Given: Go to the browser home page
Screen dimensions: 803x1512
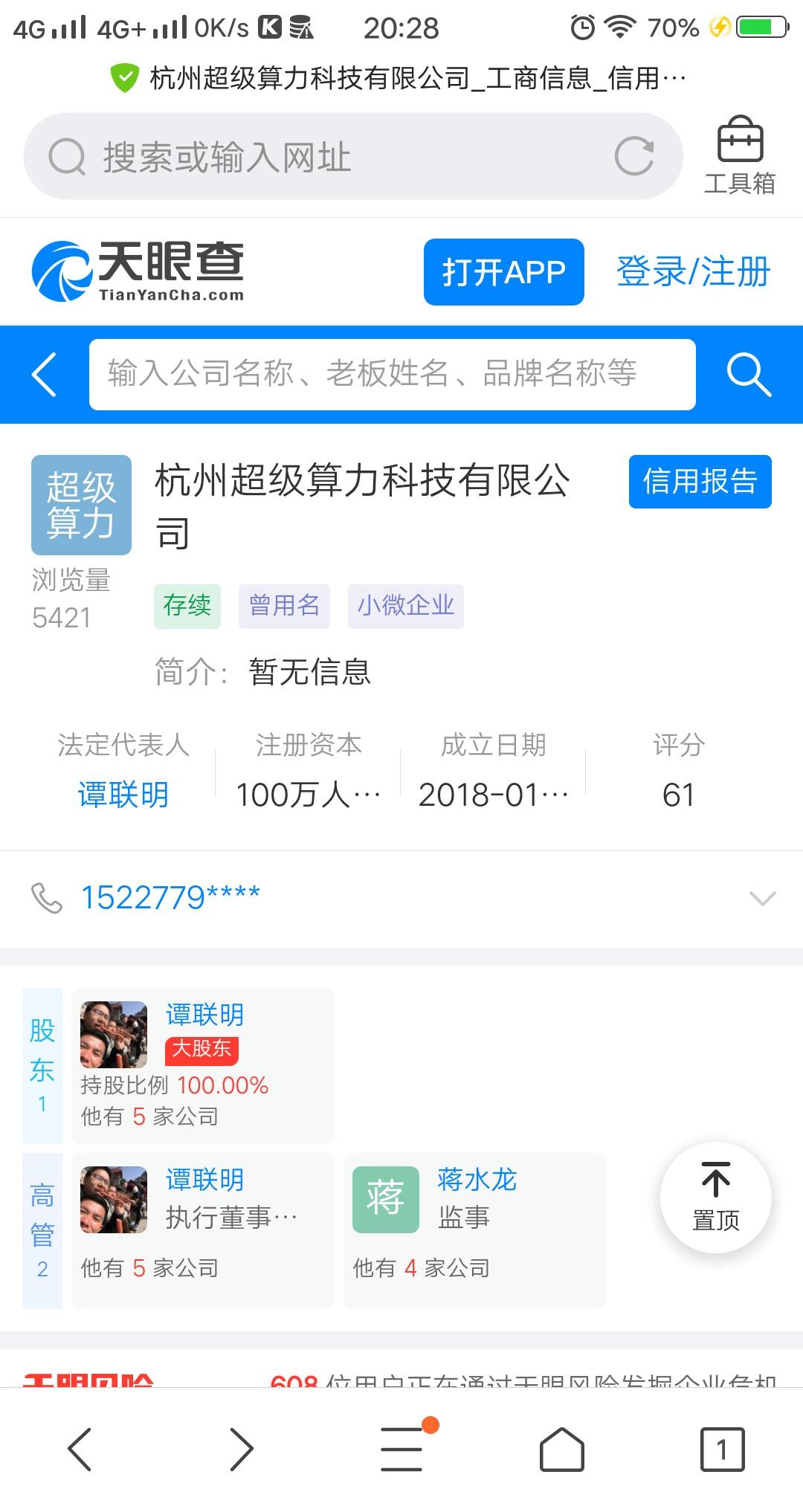Looking at the screenshot, I should pos(561,1449).
